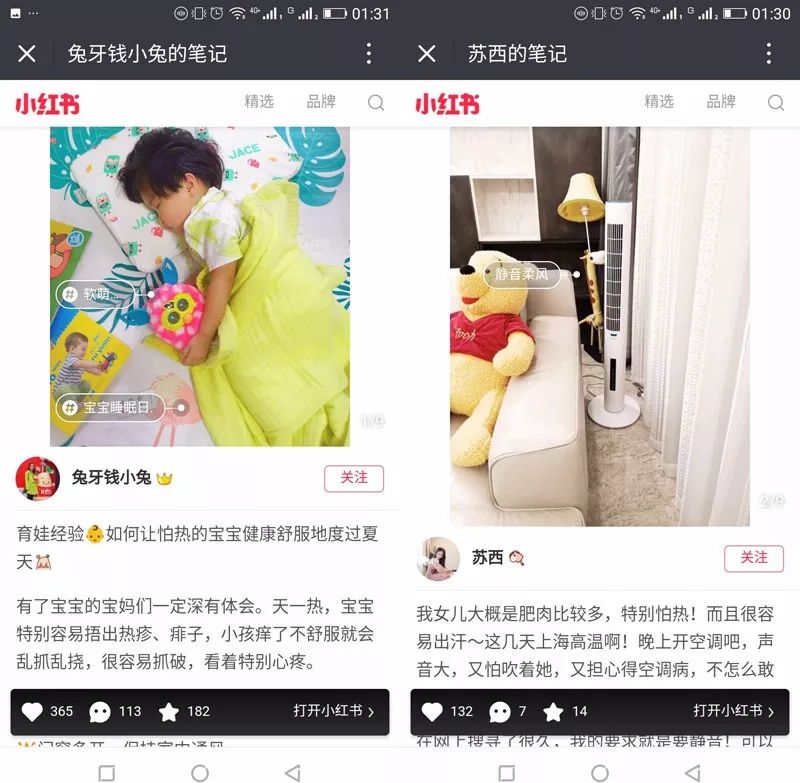Open overflow menu on 兔牙钱小兔的笔记

(369, 53)
